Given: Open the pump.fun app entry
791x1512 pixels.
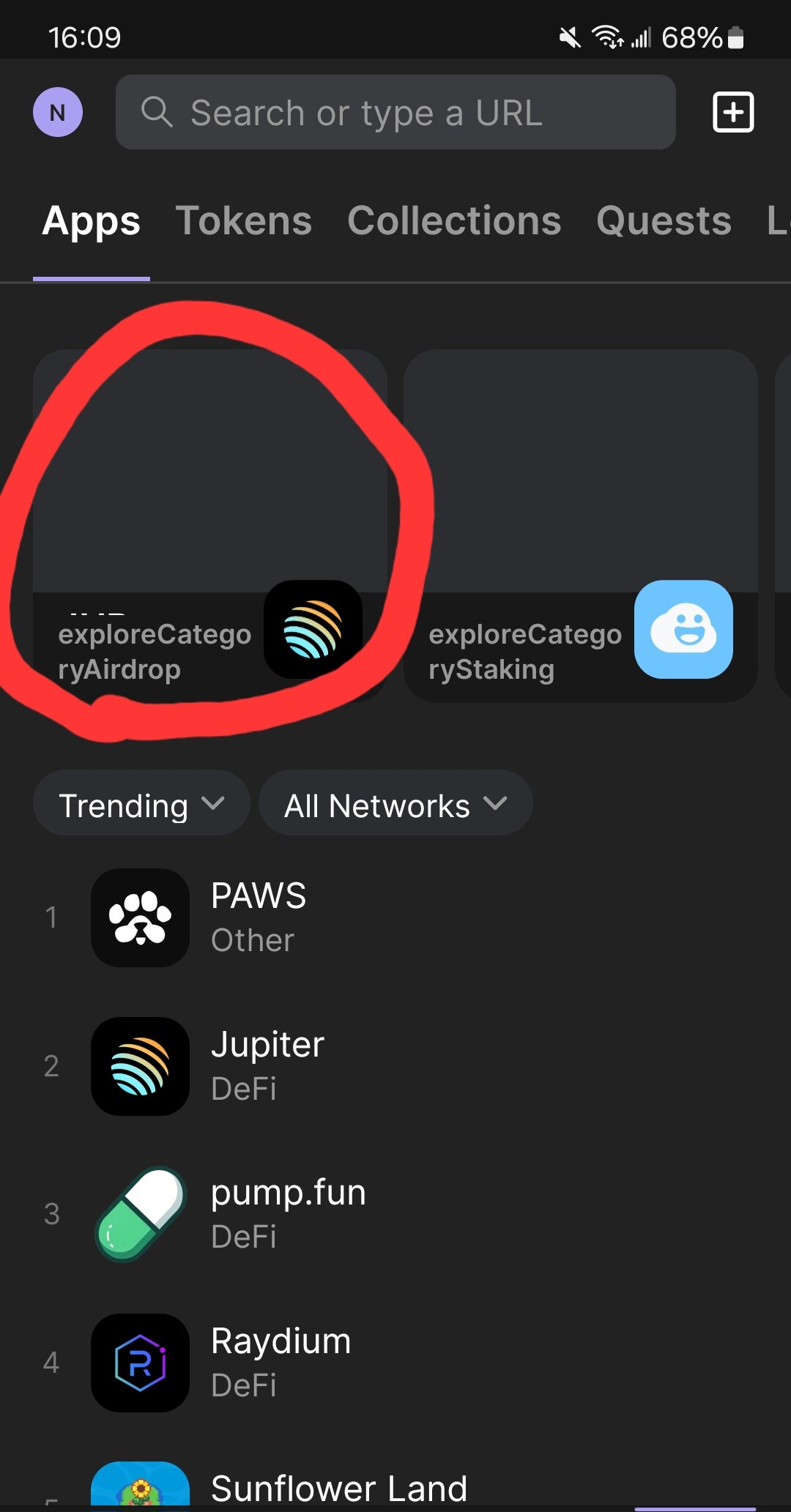Looking at the screenshot, I should coord(287,1213).
